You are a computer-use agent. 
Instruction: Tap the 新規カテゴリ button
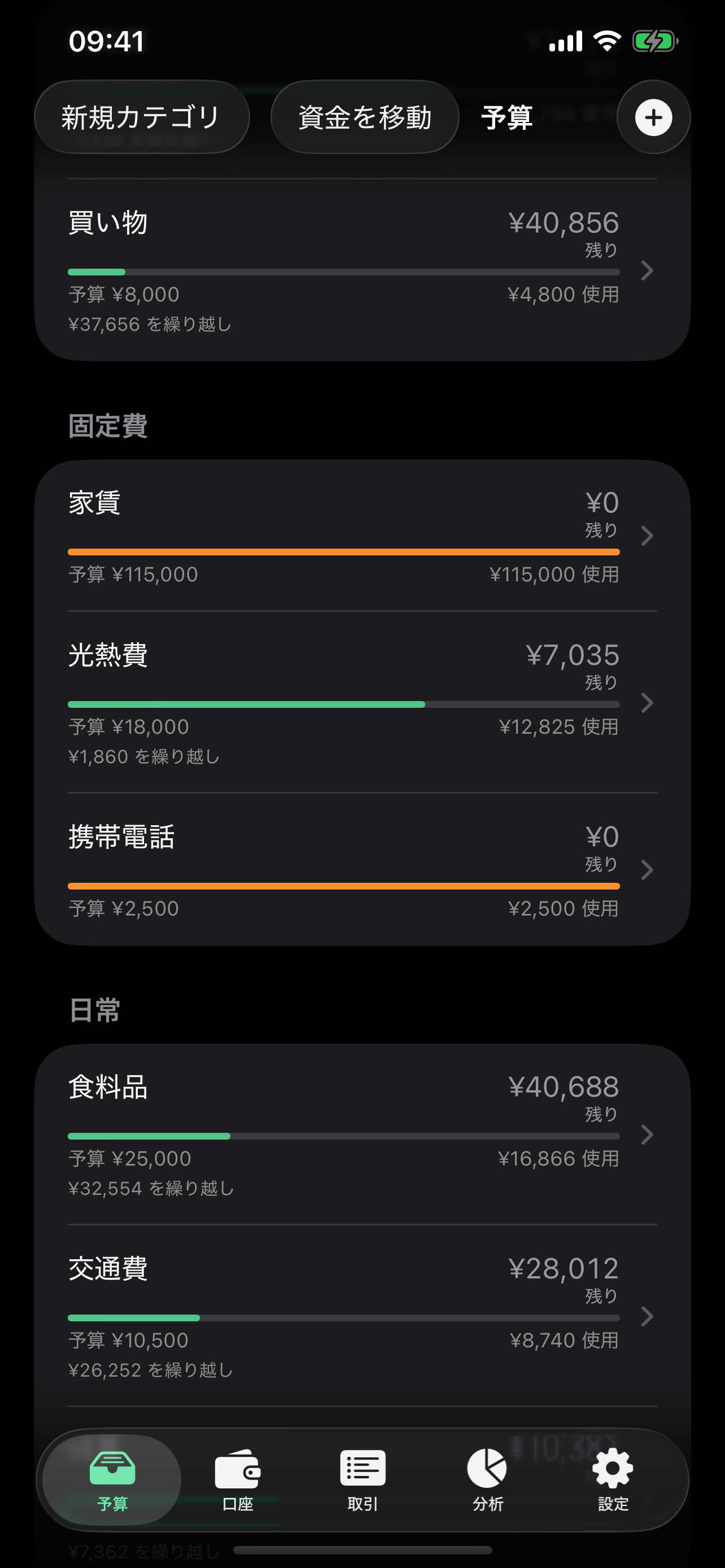point(142,117)
